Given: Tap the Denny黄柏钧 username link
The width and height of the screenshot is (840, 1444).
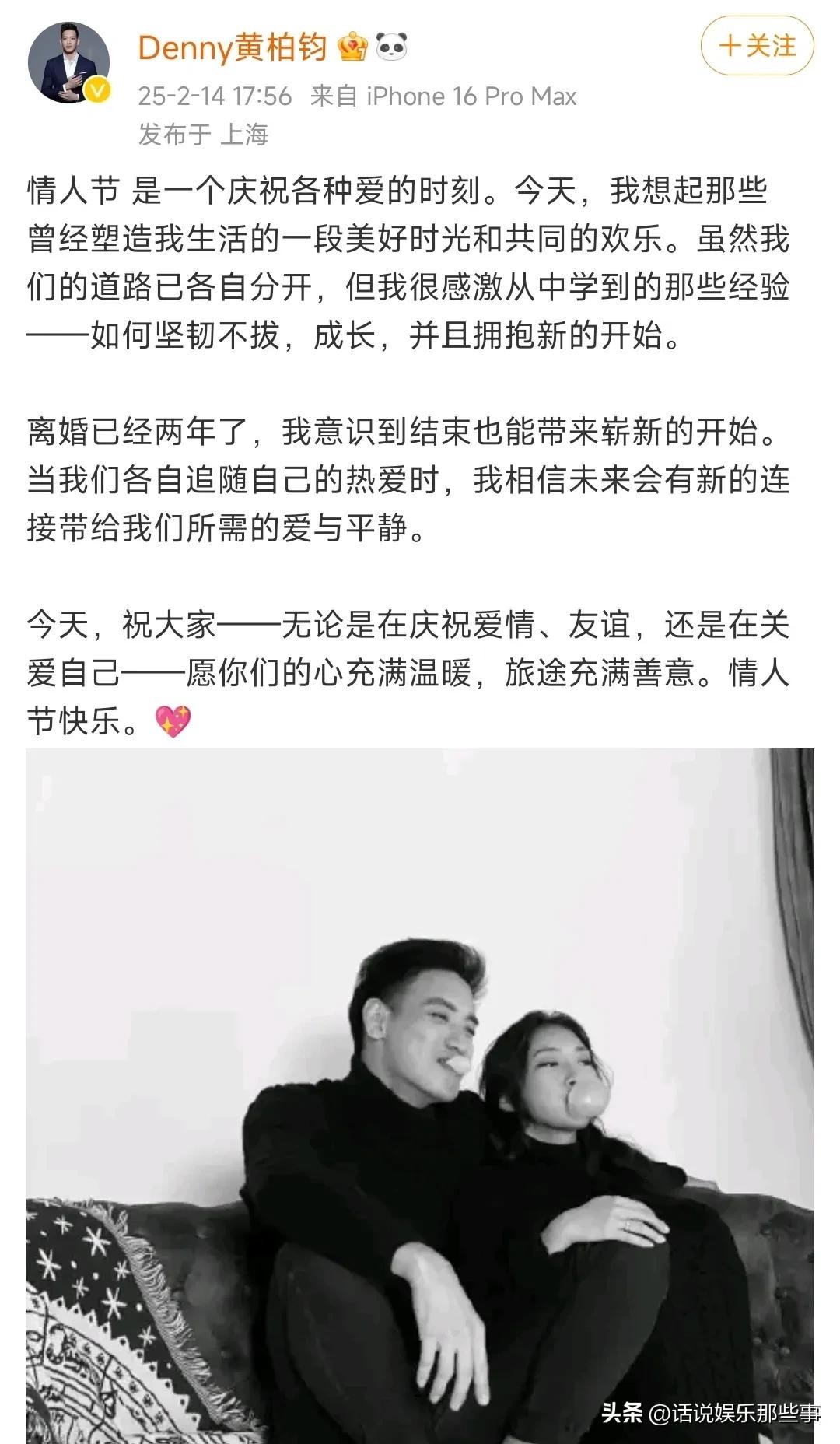Looking at the screenshot, I should pos(232,48).
